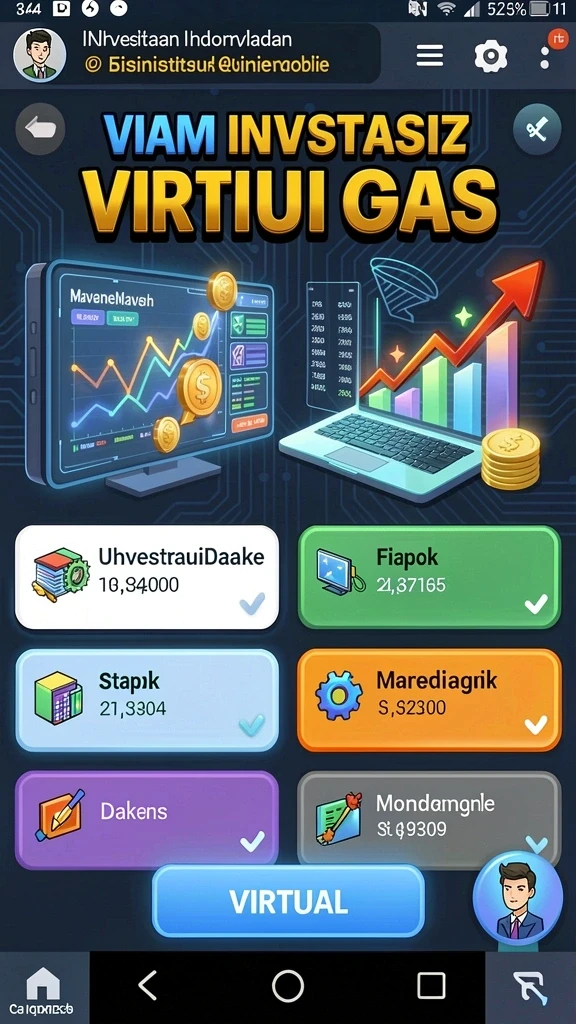Open recent apps from the navigation bar
The image size is (576, 1024).
(x=431, y=985)
